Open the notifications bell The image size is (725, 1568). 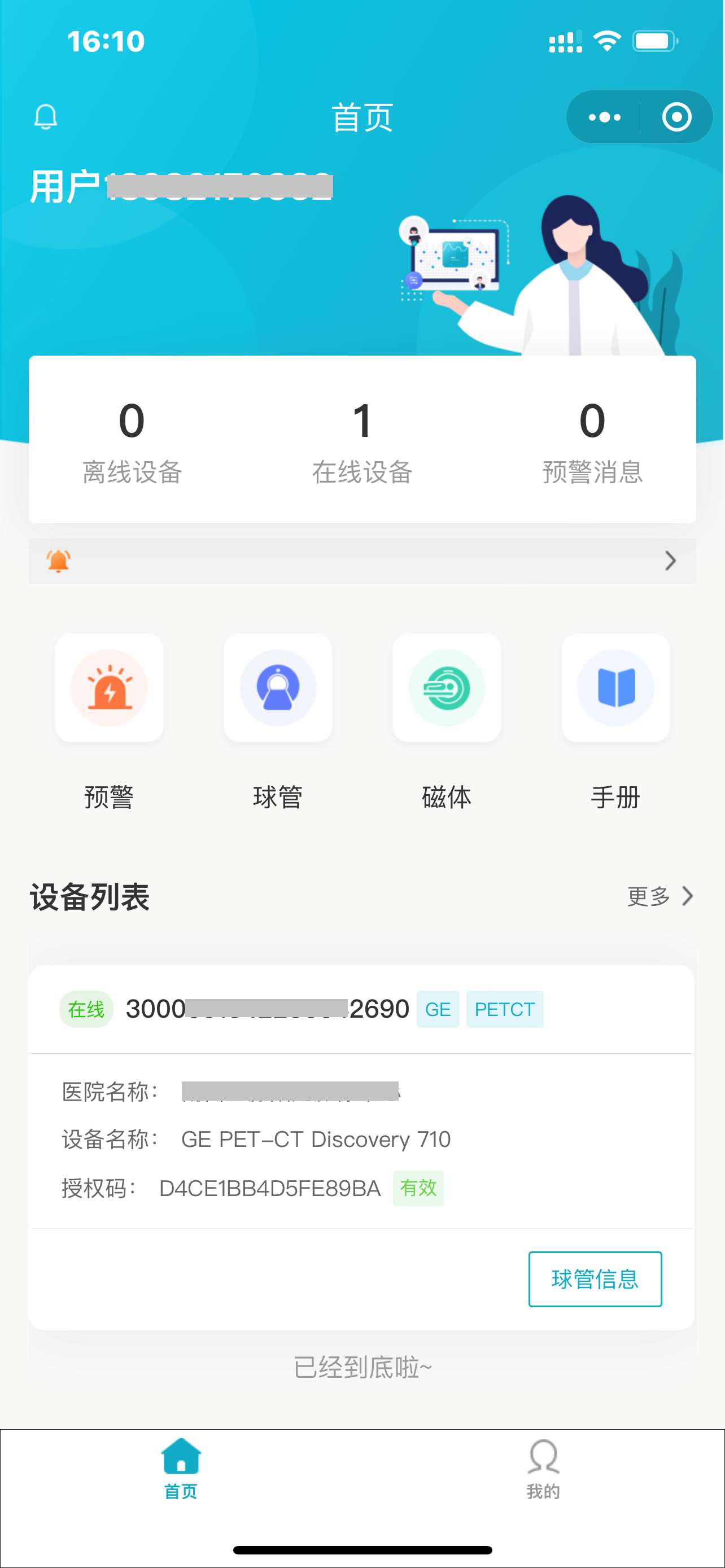[x=46, y=117]
